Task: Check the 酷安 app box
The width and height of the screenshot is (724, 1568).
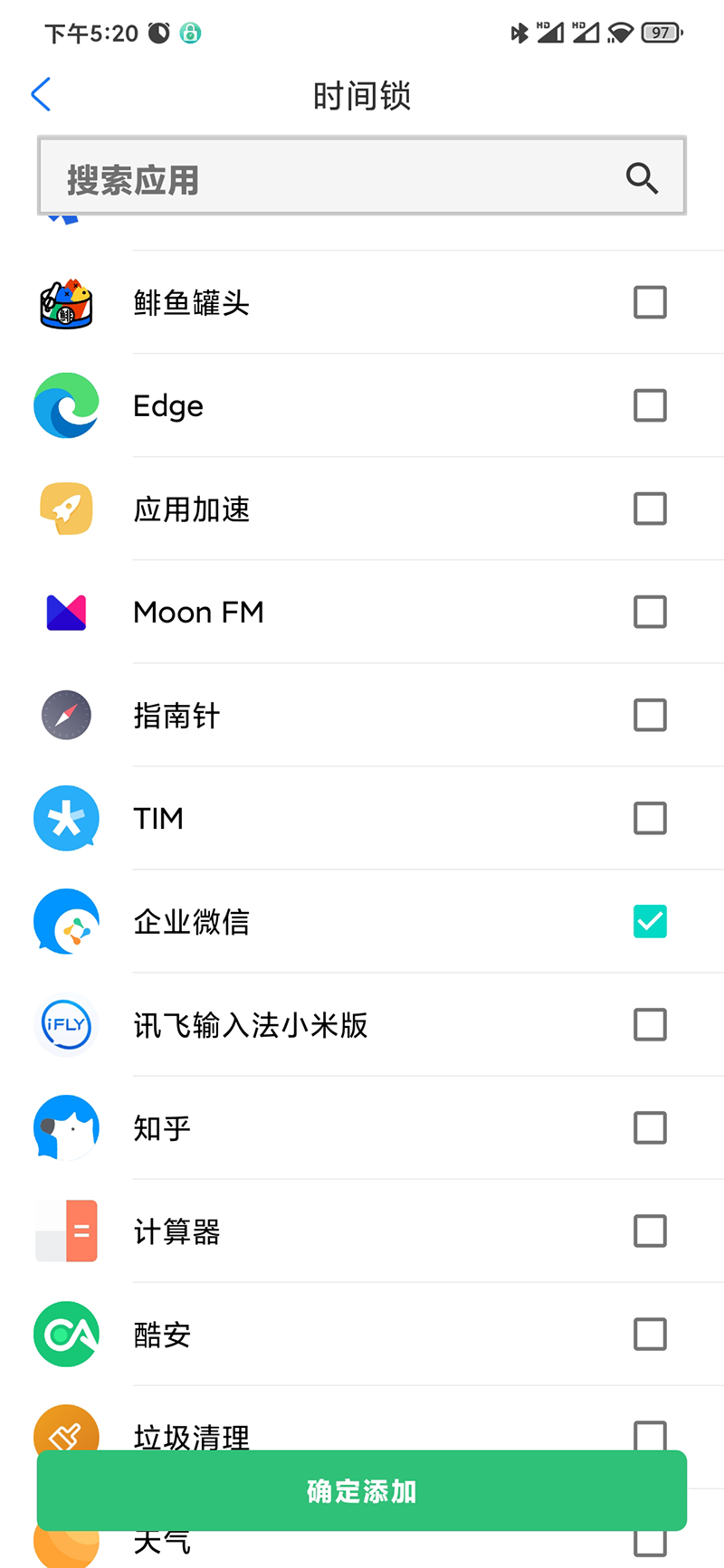Action: 650,1334
